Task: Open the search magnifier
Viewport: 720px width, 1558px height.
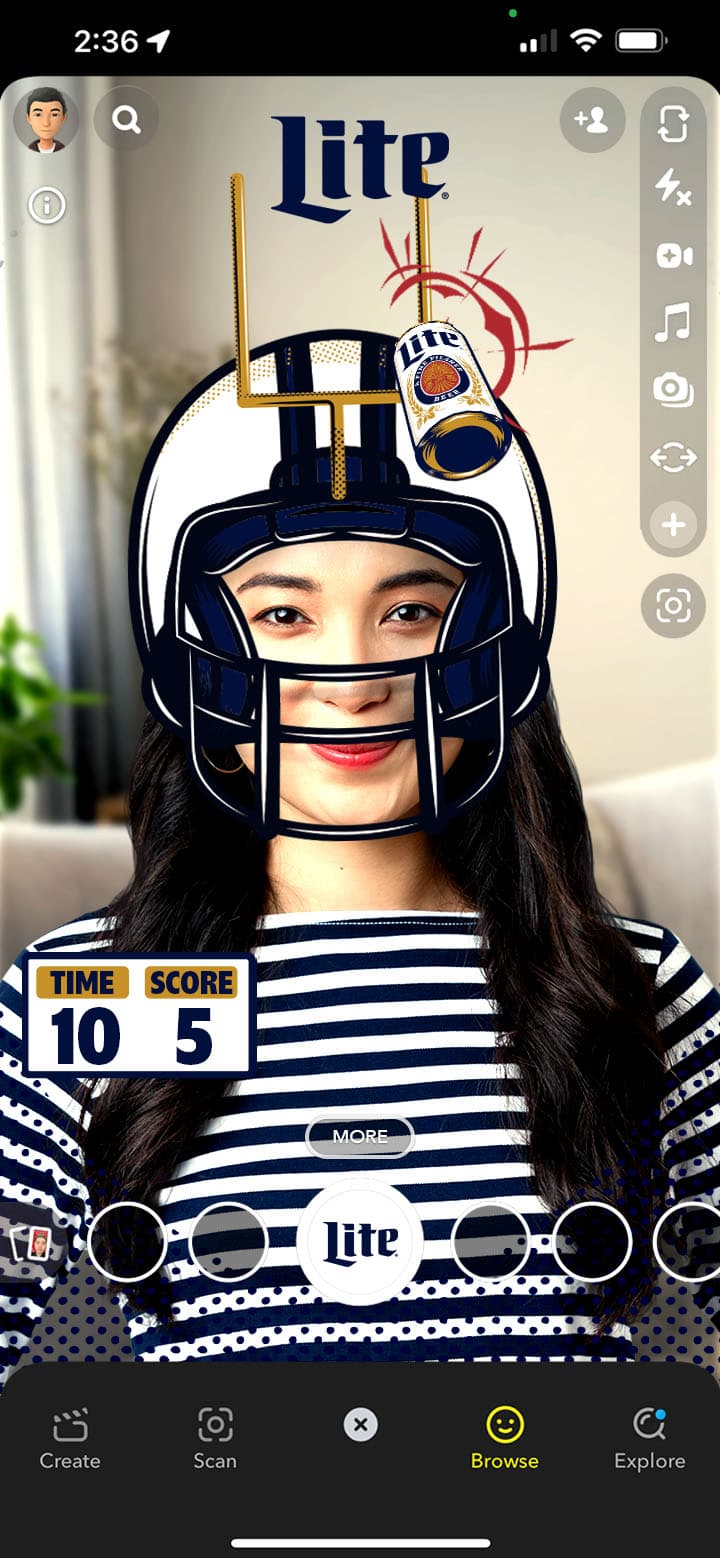Action: coord(126,120)
